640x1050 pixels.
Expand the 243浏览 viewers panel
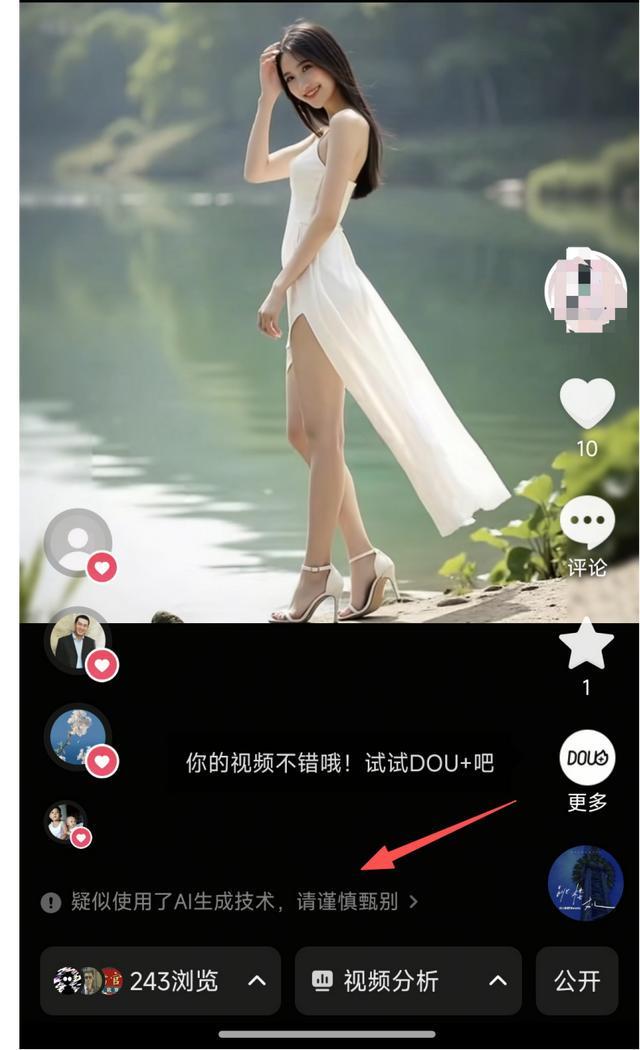tap(161, 981)
